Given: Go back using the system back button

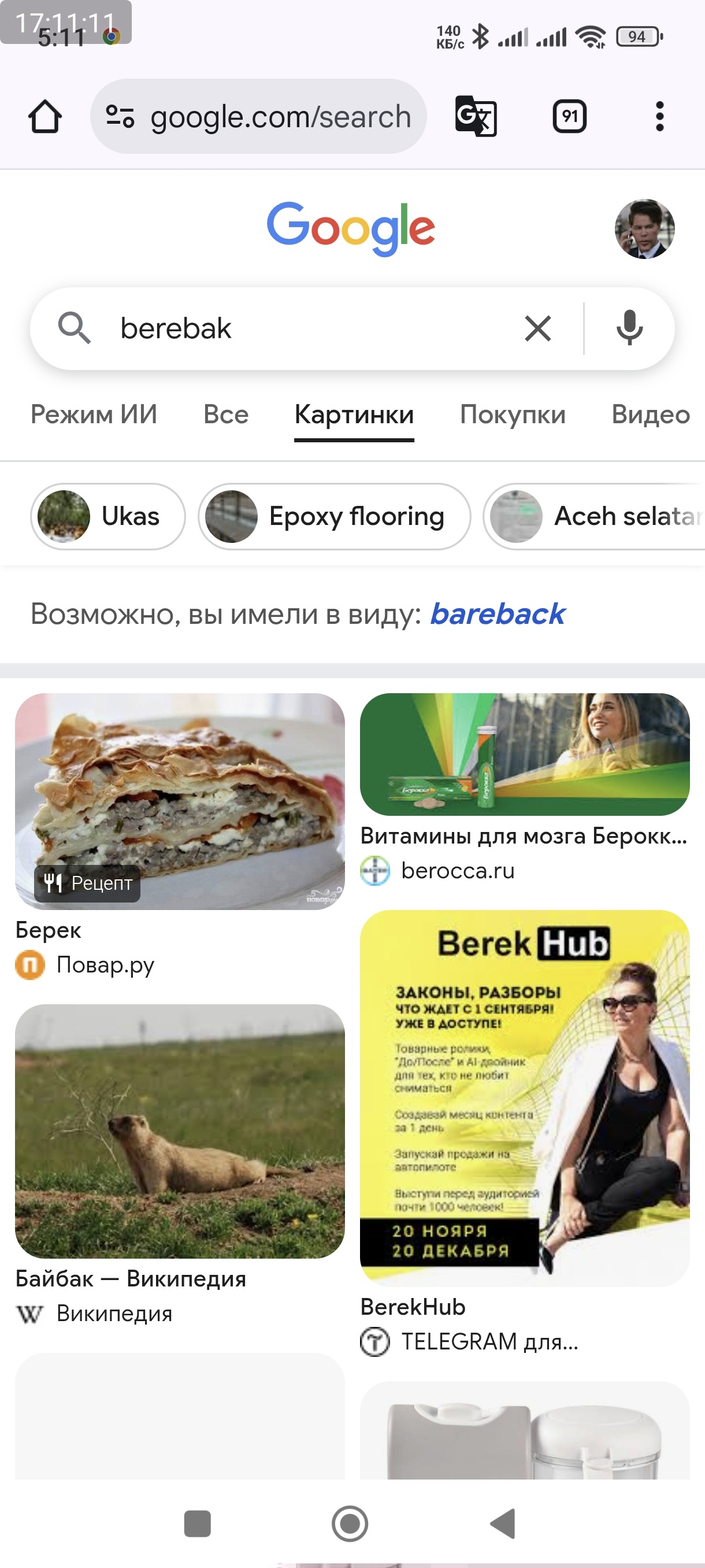Looking at the screenshot, I should (x=503, y=1523).
